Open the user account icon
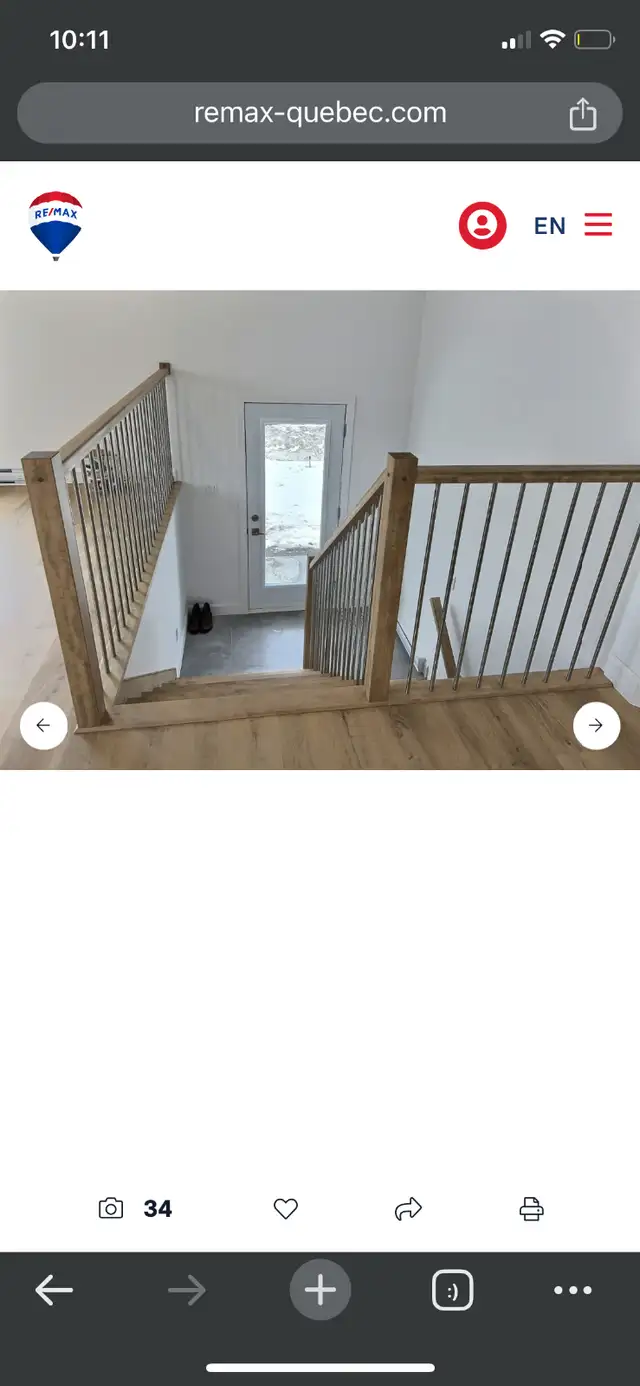This screenshot has width=640, height=1386. pyautogui.click(x=482, y=225)
